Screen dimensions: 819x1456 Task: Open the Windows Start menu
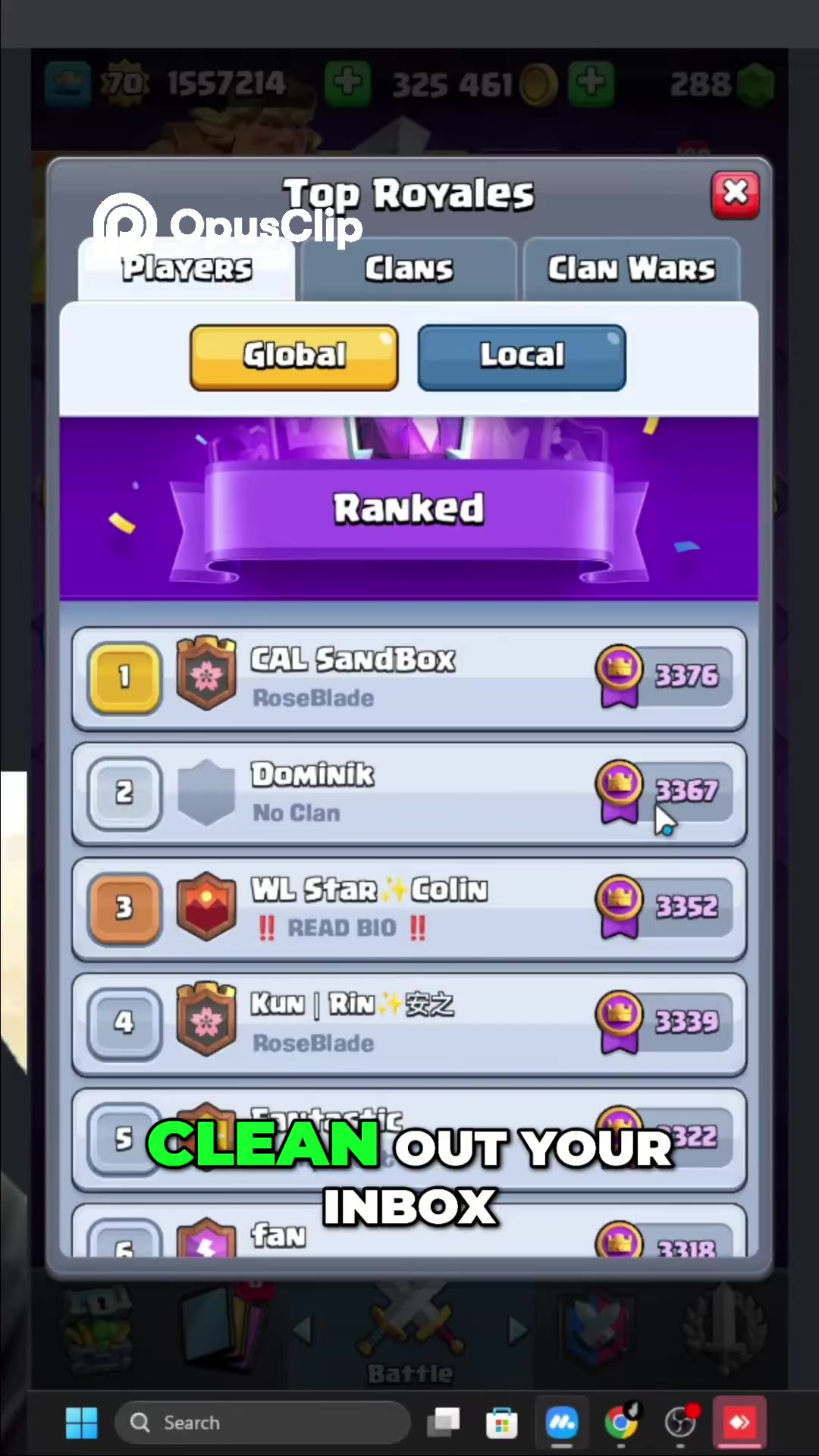(x=81, y=1423)
